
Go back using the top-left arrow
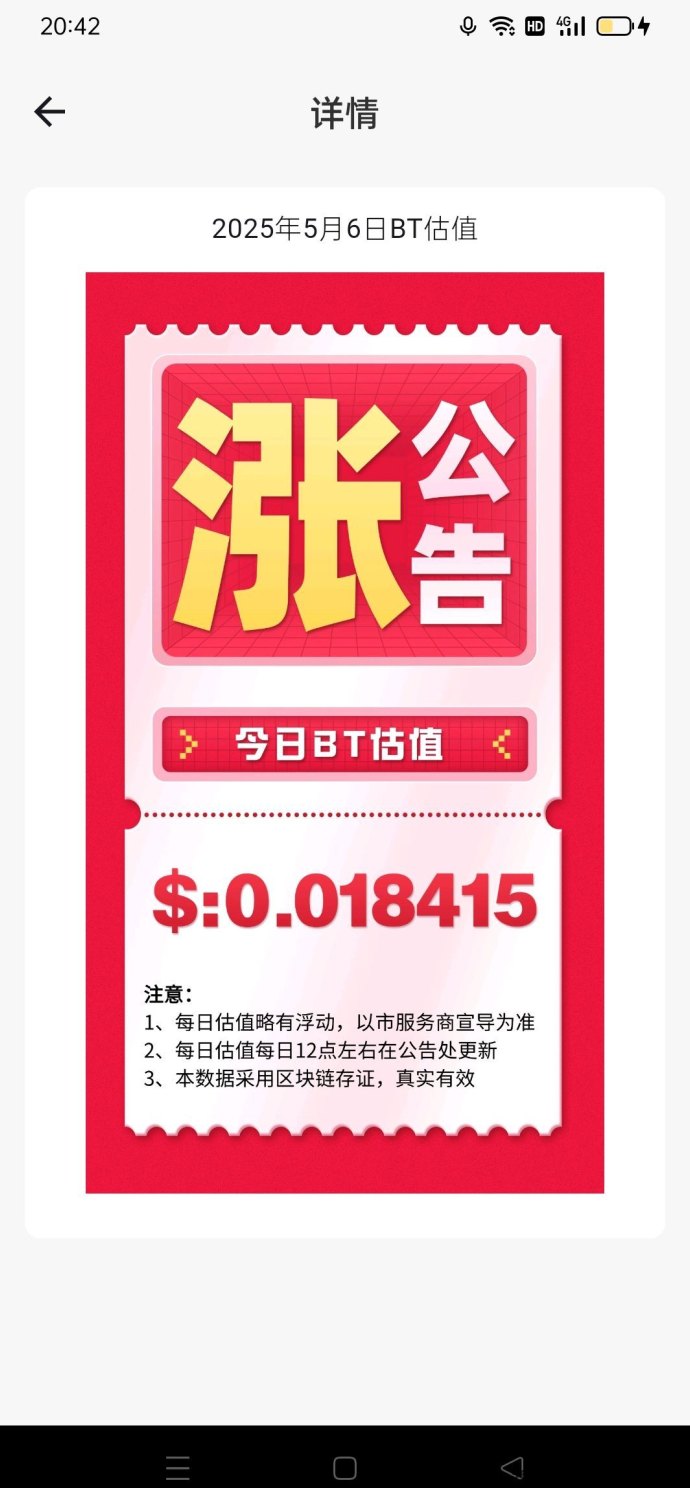tap(49, 112)
